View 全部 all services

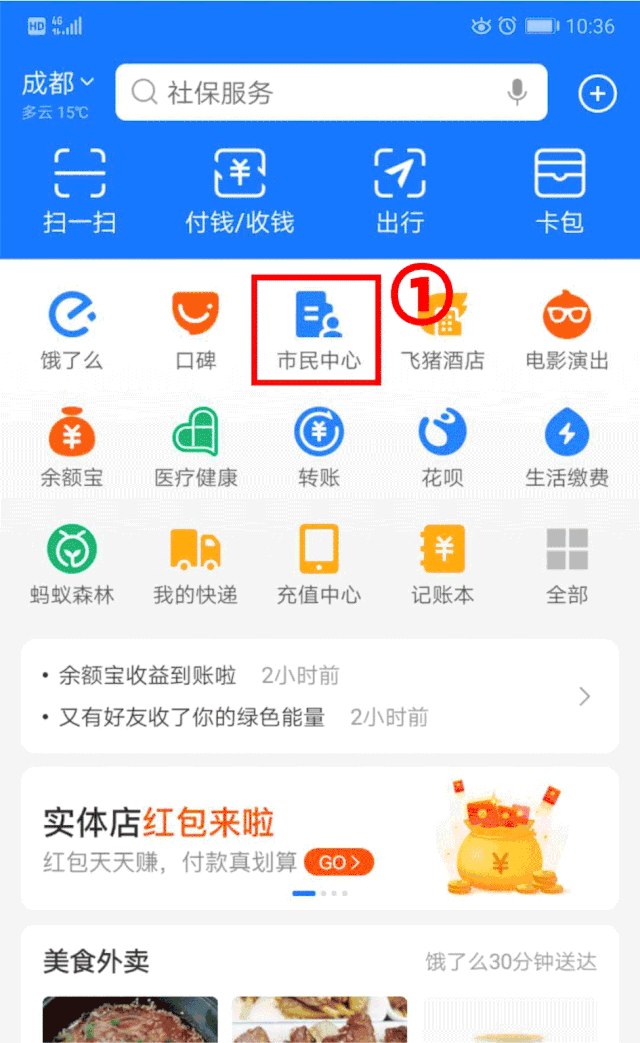[x=567, y=565]
